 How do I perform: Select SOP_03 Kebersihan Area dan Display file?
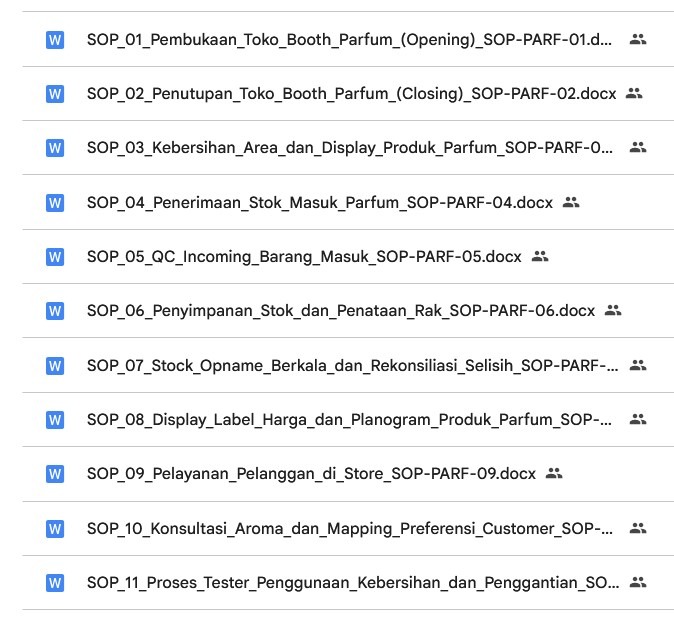(x=350, y=148)
